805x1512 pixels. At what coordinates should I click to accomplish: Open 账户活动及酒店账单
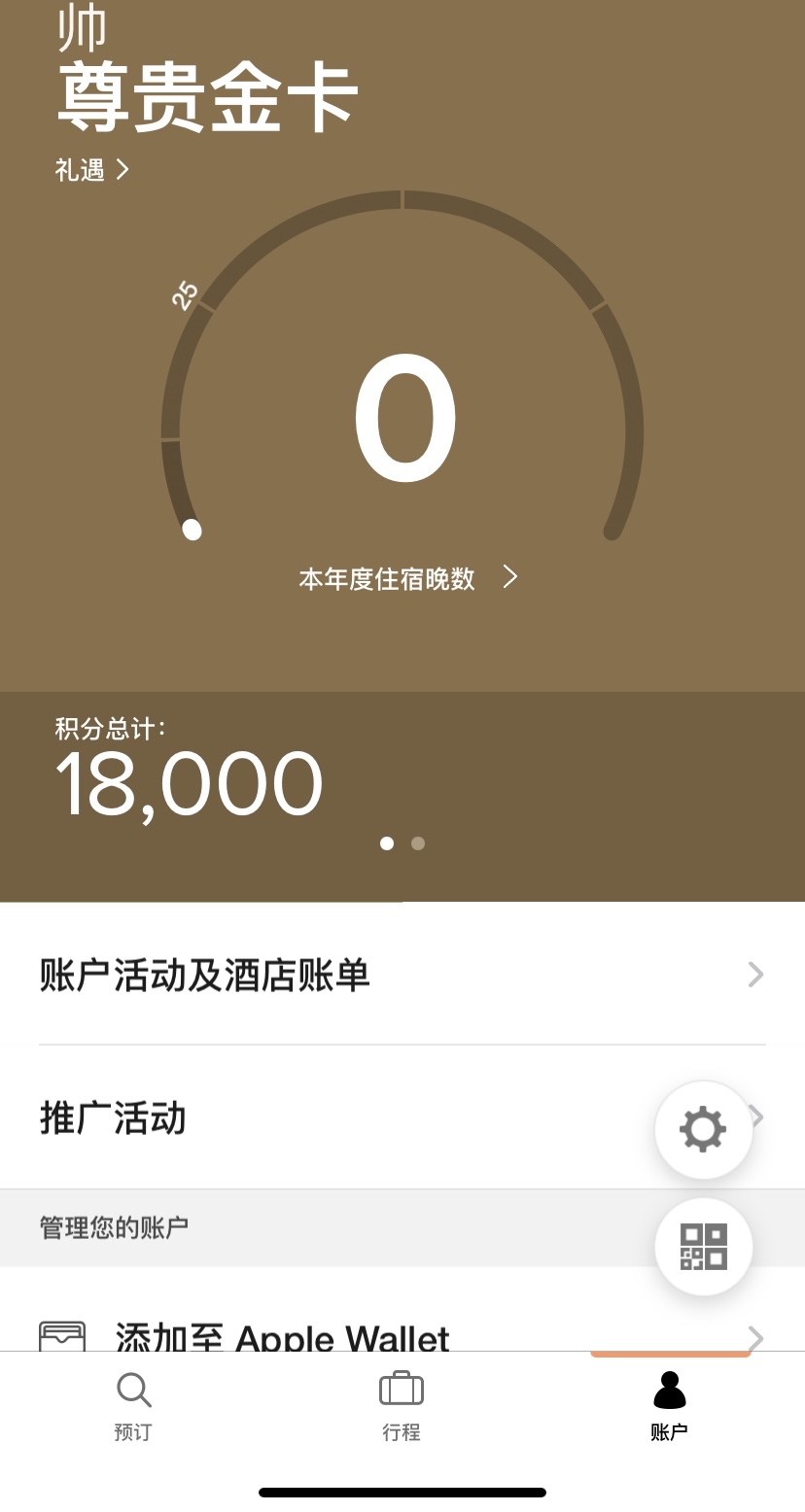[x=402, y=975]
